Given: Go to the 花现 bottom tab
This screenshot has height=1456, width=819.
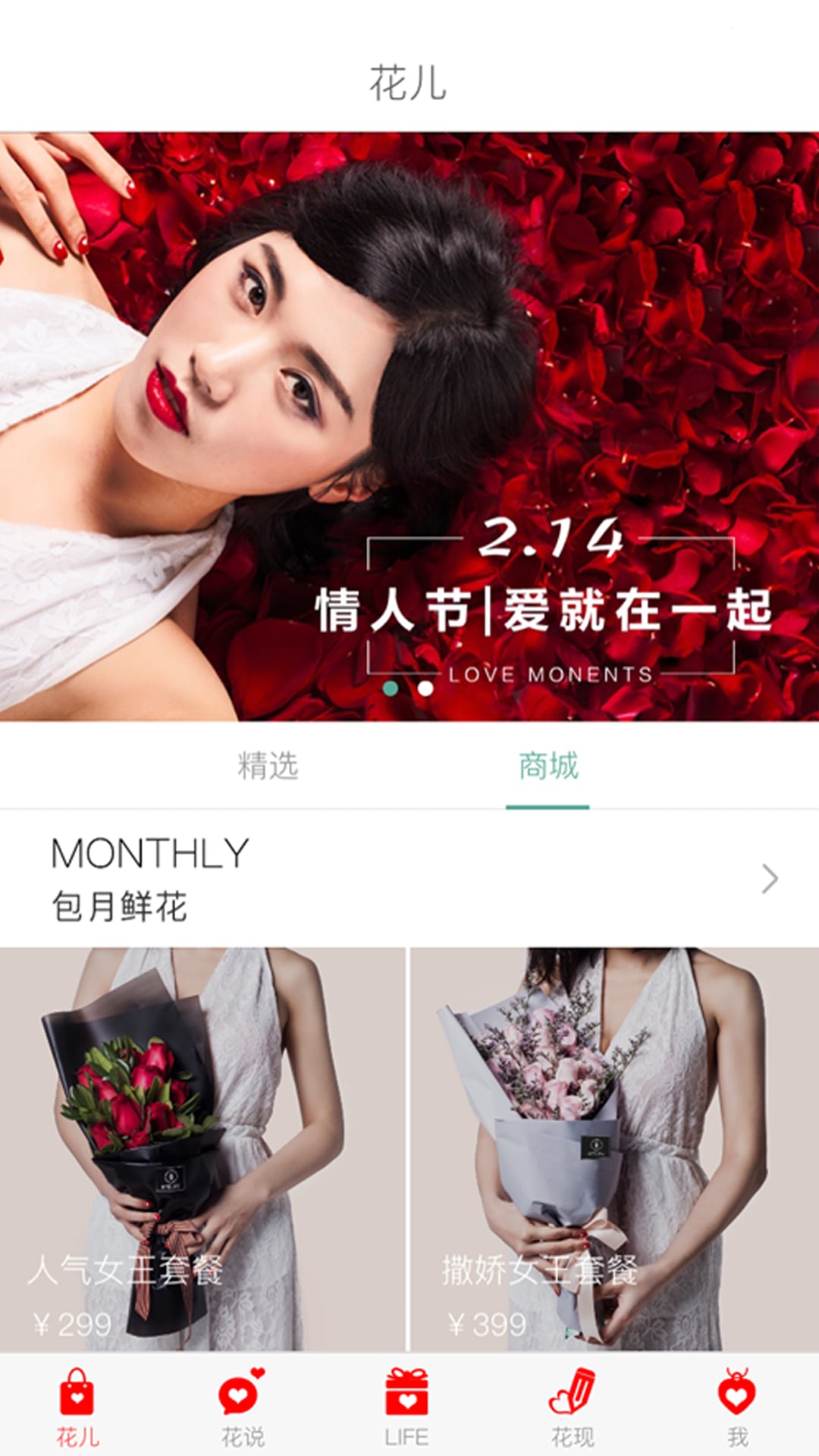Looking at the screenshot, I should [573, 1406].
